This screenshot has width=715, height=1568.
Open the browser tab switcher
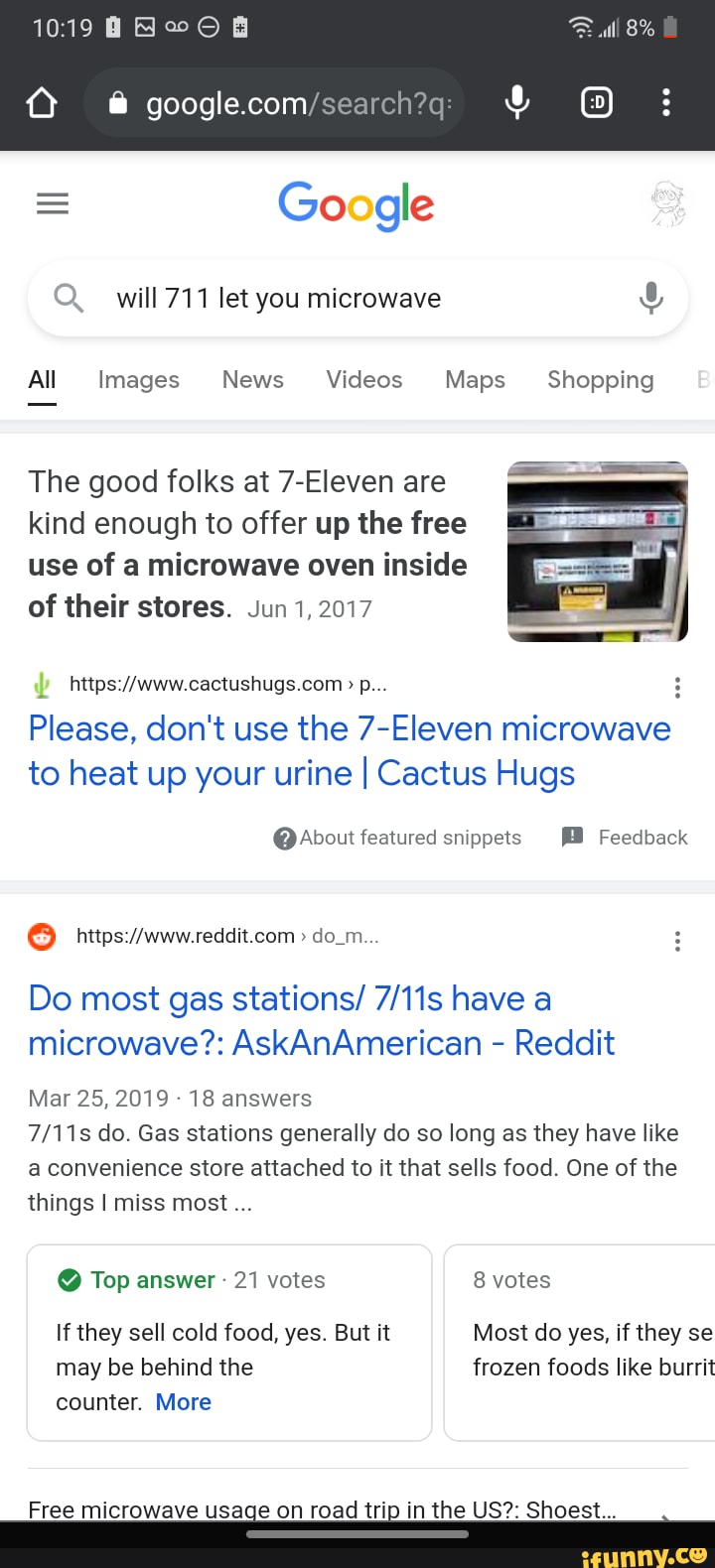tap(596, 102)
